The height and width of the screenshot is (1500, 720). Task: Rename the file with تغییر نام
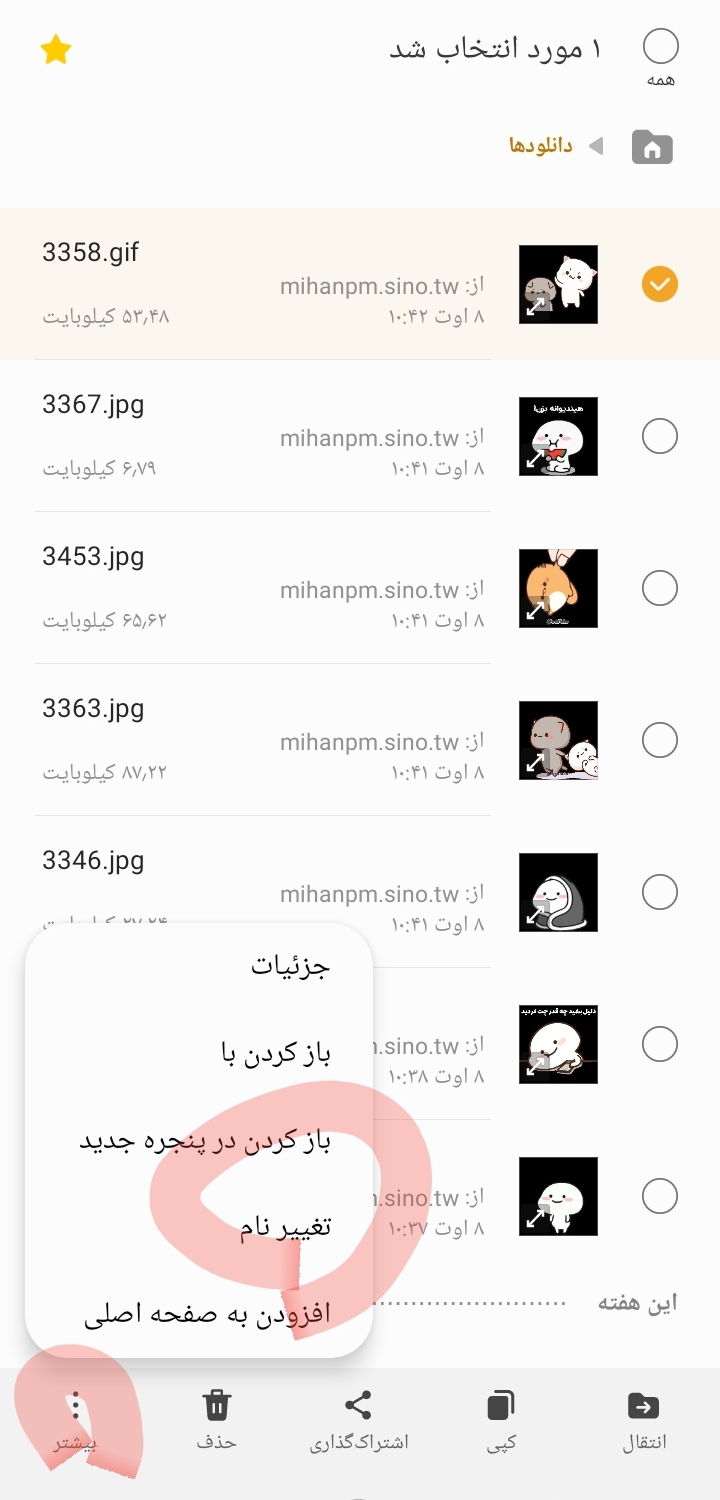tap(285, 1228)
